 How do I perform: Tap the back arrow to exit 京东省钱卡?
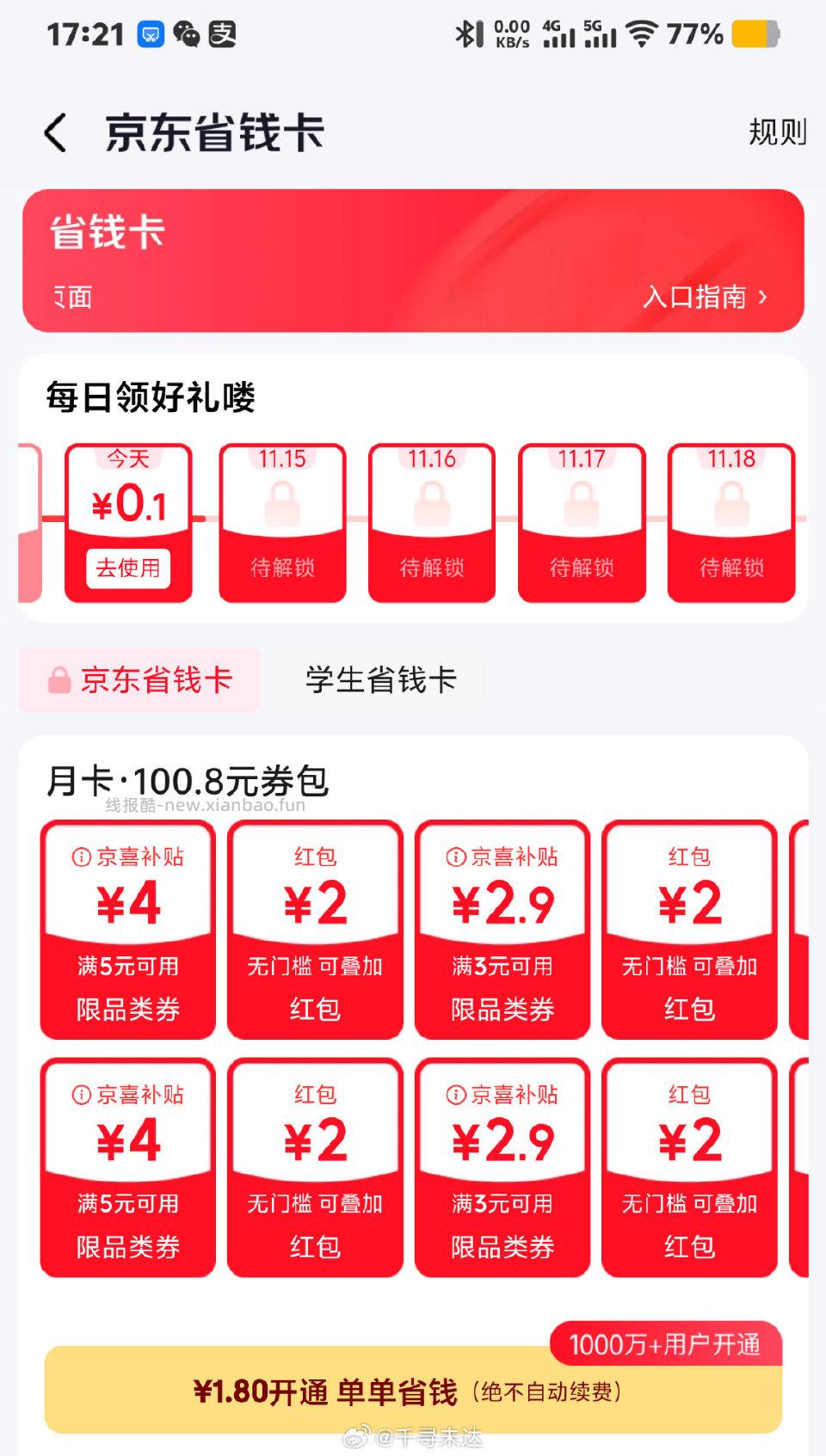[54, 133]
